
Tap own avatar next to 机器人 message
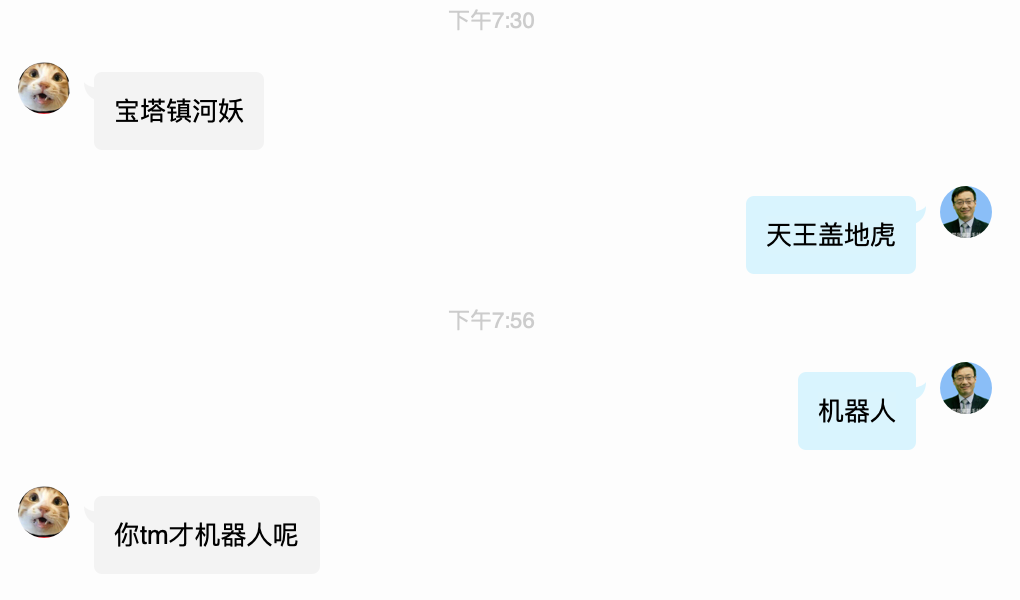pos(965,387)
